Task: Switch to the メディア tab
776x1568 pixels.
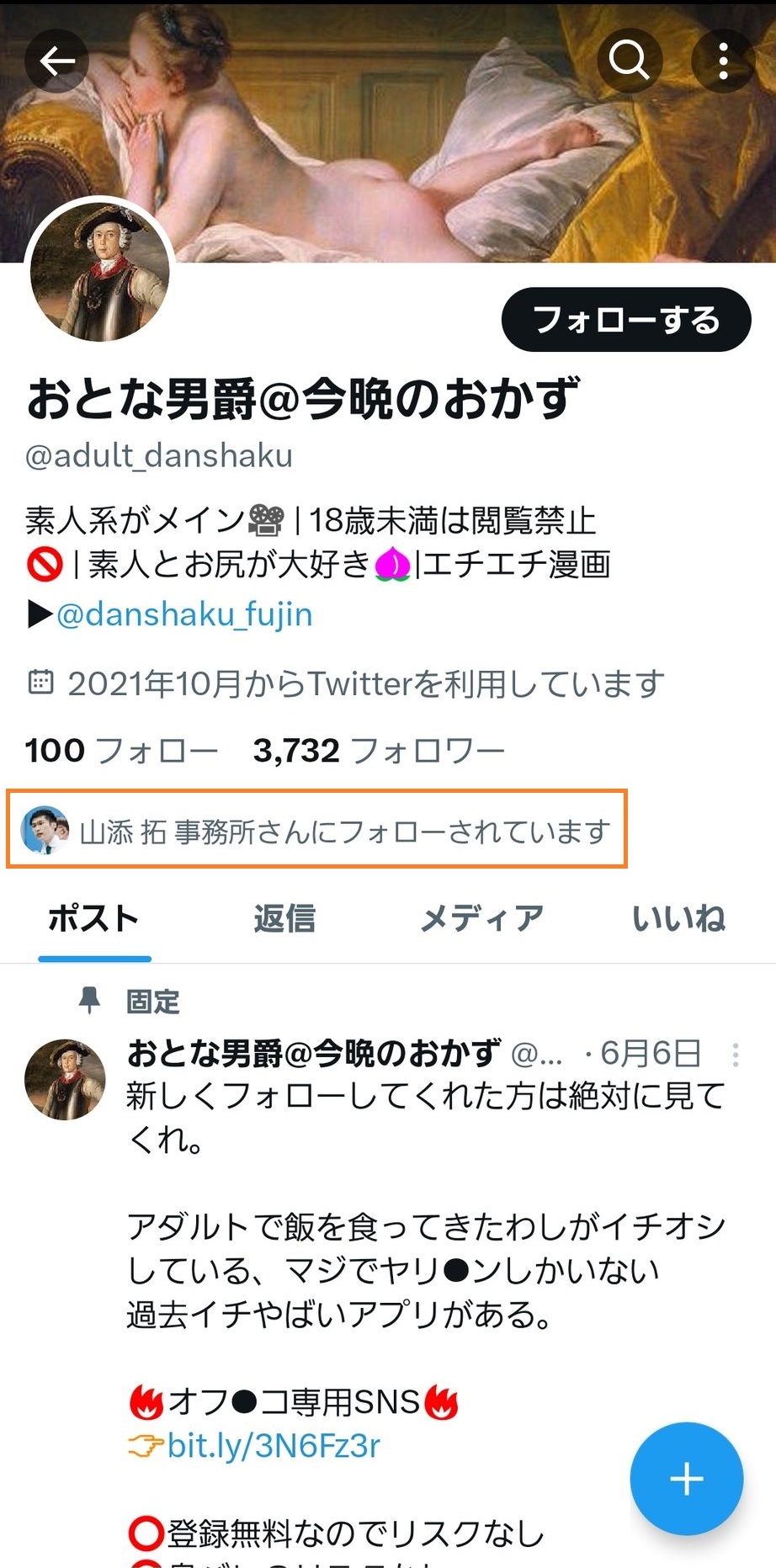Action: click(x=482, y=918)
